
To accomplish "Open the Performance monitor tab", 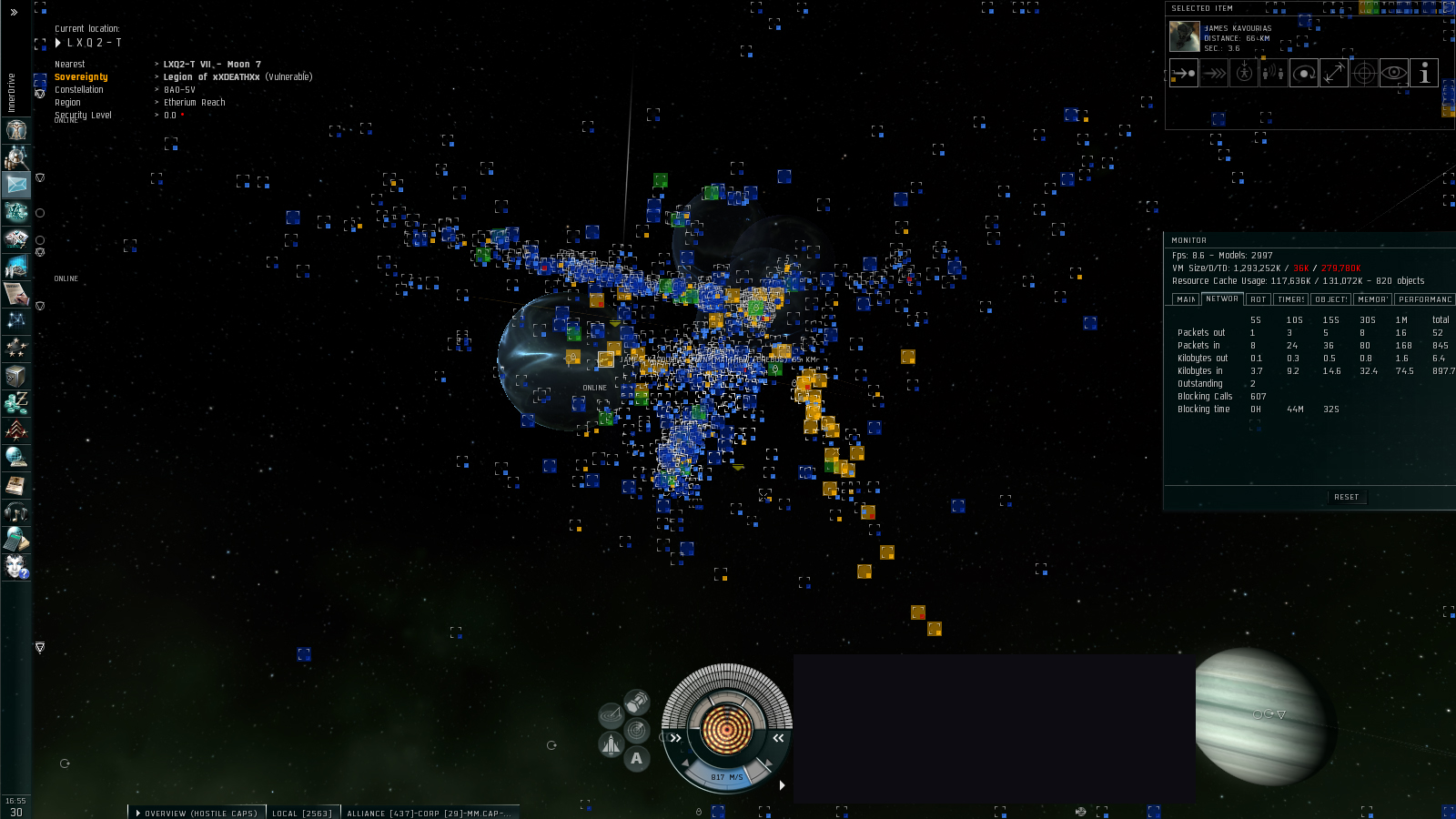I will 1424,299.
